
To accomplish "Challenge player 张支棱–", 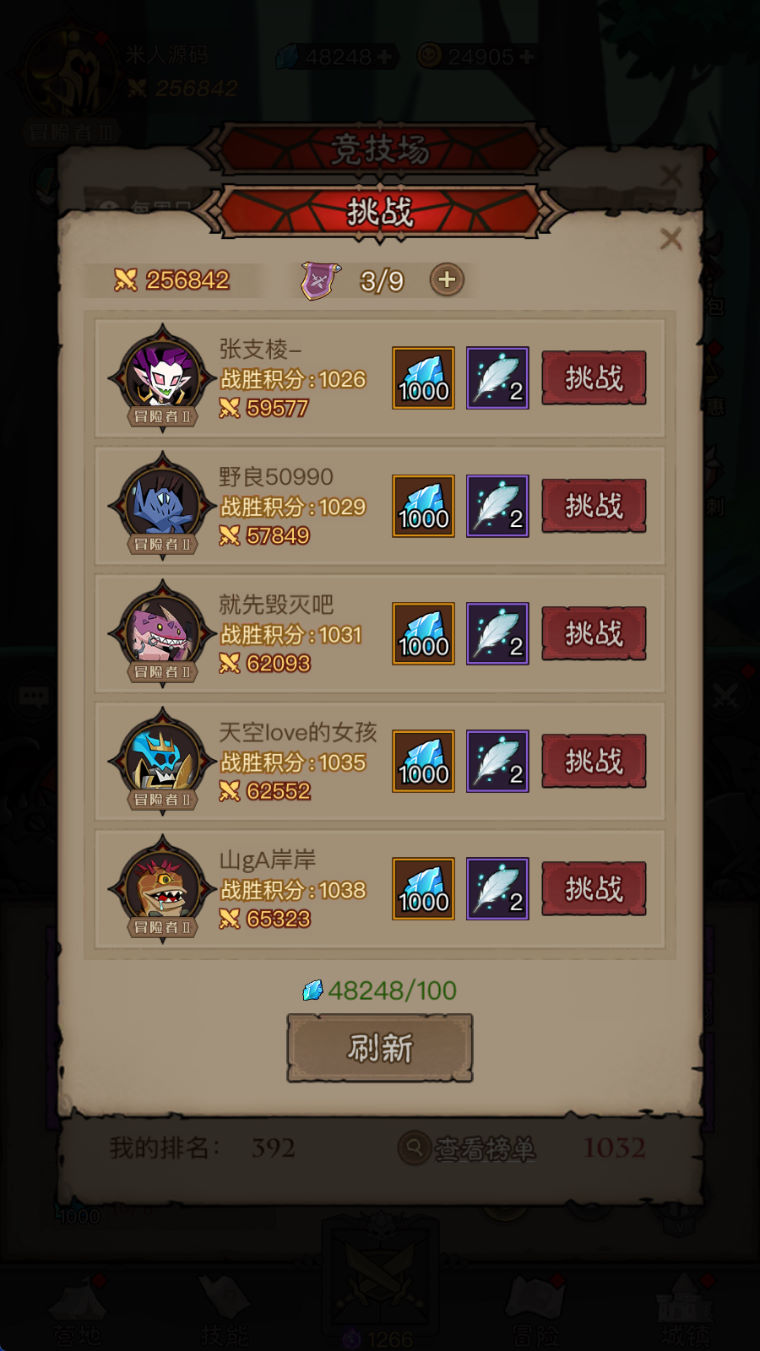I will click(x=593, y=378).
